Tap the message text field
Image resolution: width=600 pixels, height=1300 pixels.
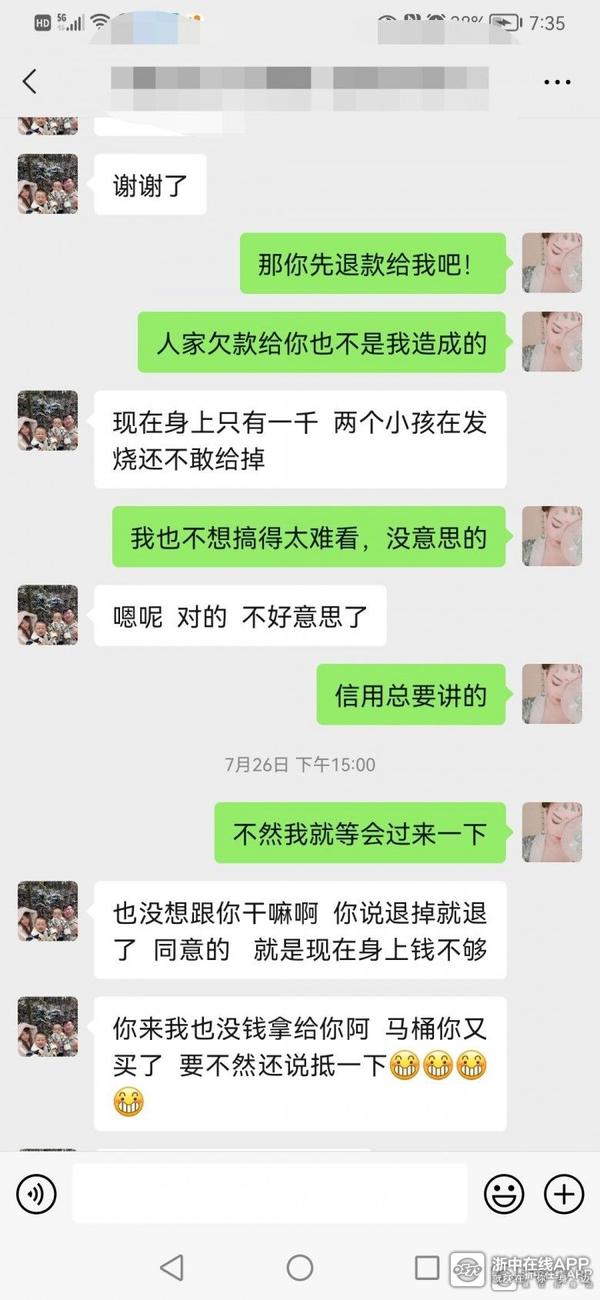coord(270,1193)
